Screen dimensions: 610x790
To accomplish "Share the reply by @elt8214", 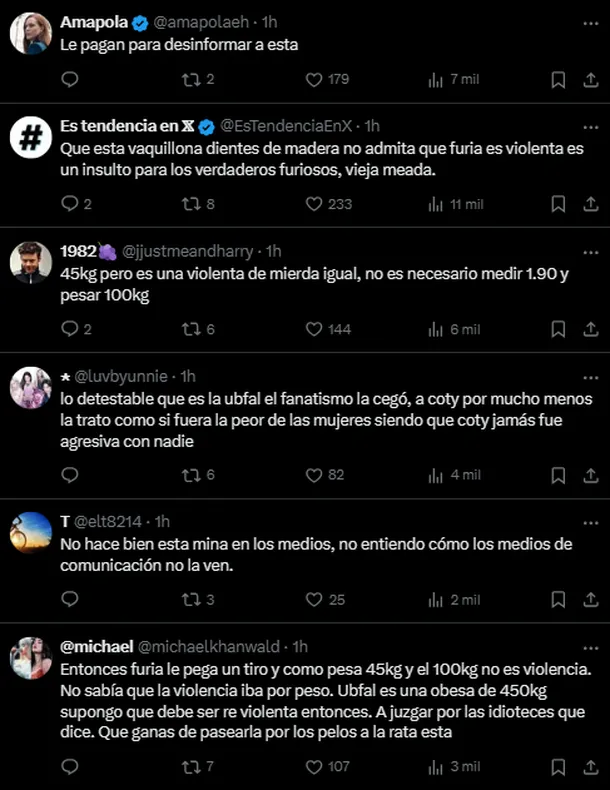I will pos(588,600).
